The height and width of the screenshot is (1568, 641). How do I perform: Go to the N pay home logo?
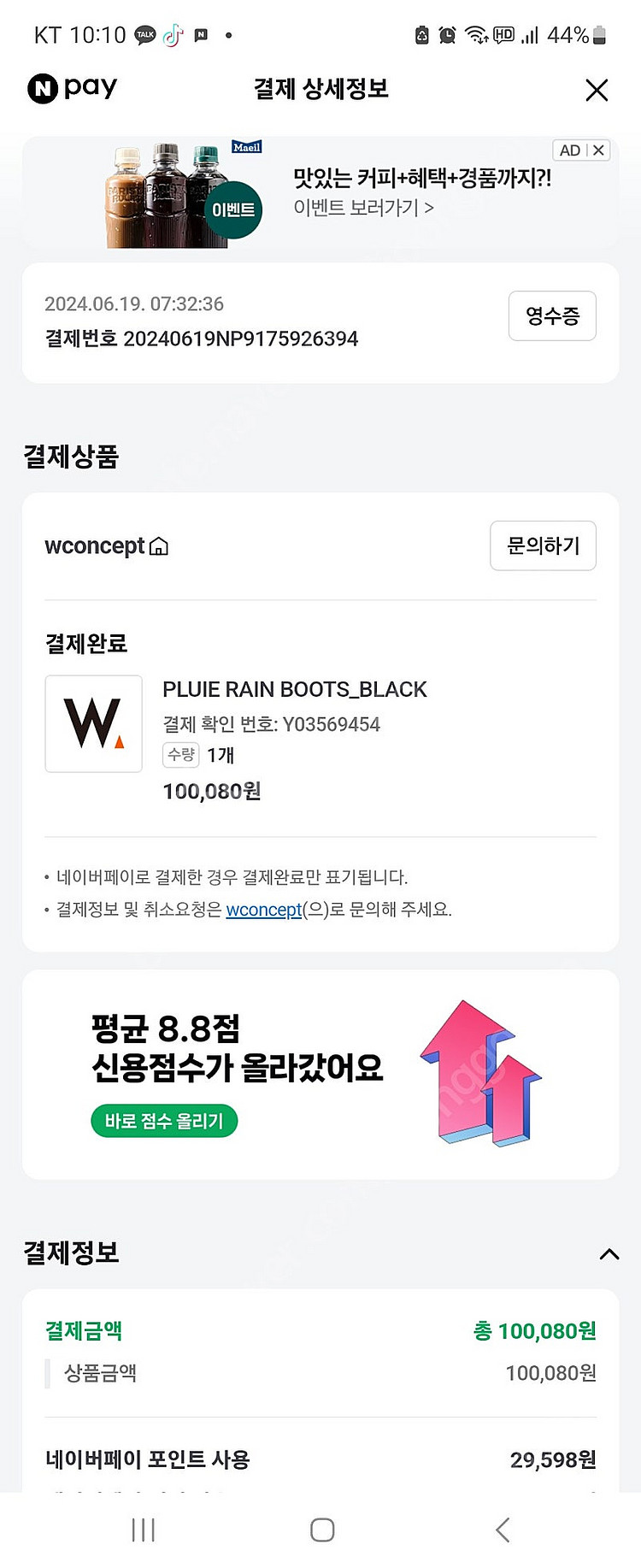(x=72, y=88)
